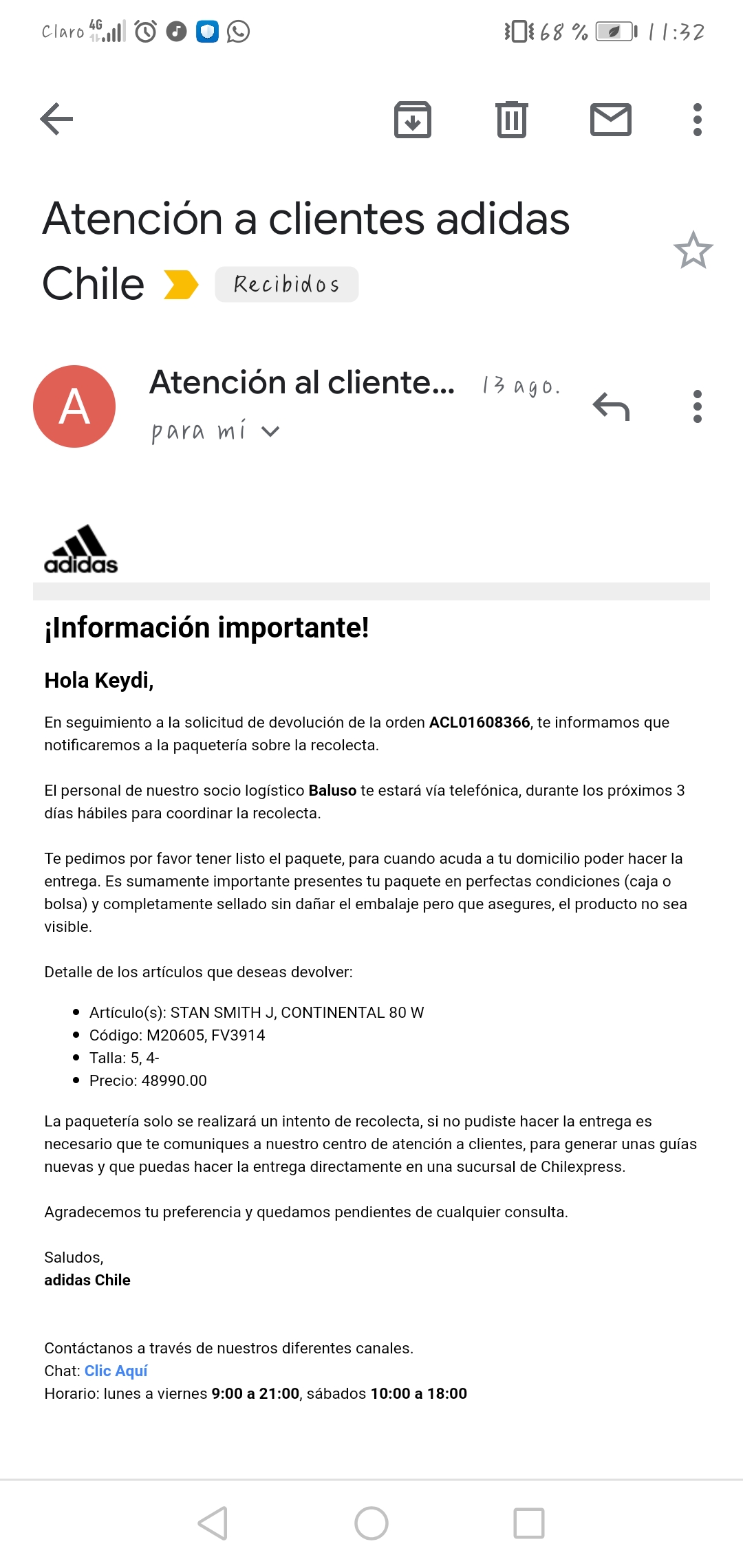The width and height of the screenshot is (743, 1568).
Task: Mark the email as unread
Action: (611, 120)
